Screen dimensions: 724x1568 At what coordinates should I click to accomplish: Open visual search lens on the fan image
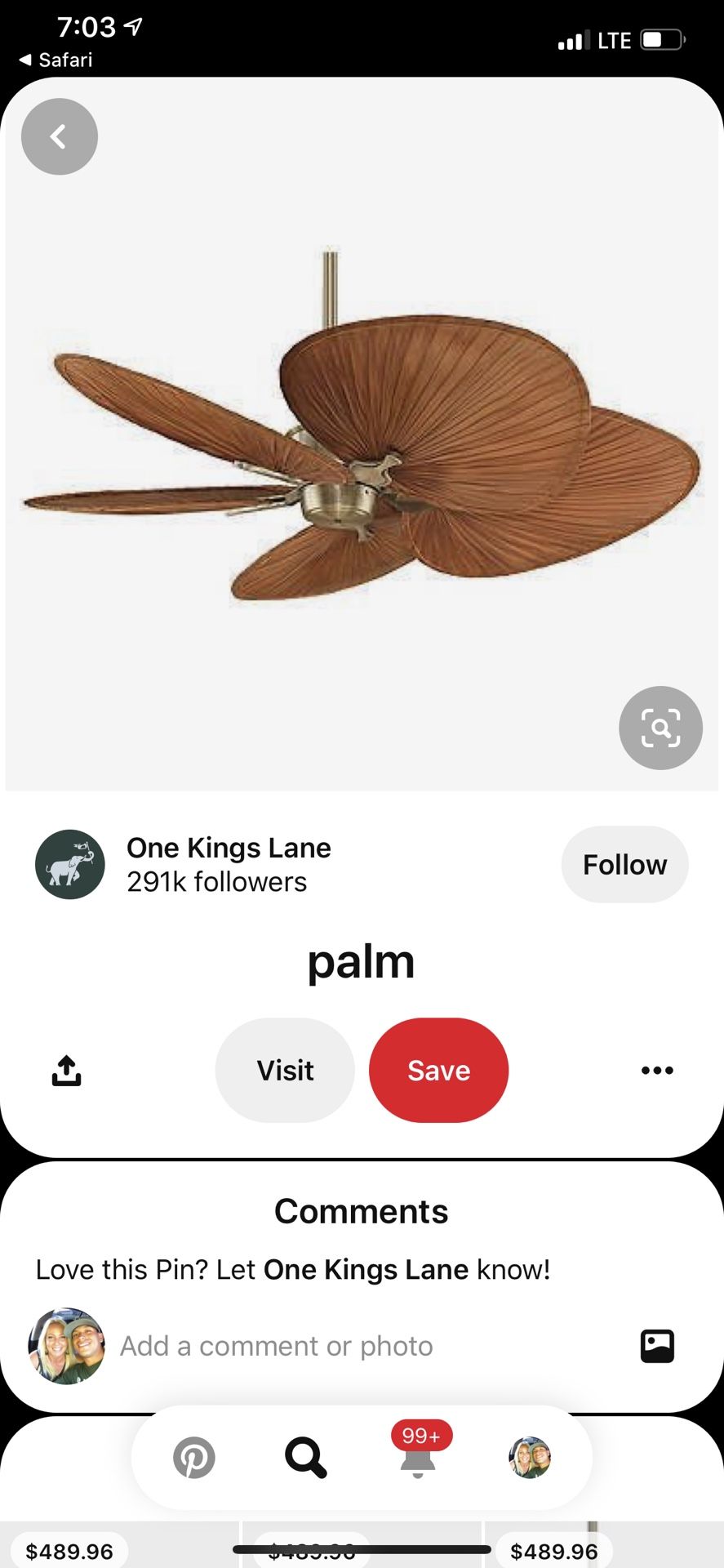click(x=660, y=728)
